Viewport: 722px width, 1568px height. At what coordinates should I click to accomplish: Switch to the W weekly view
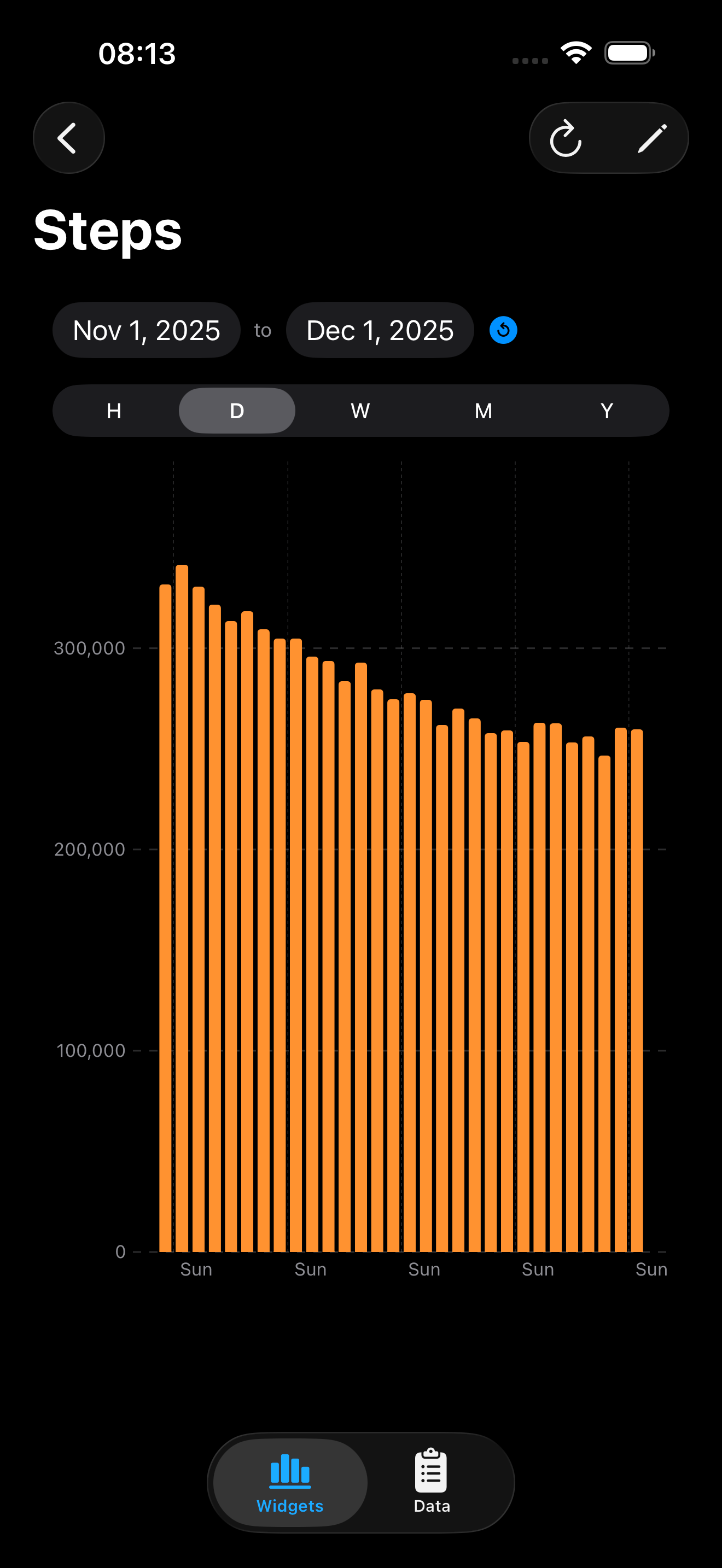point(360,410)
